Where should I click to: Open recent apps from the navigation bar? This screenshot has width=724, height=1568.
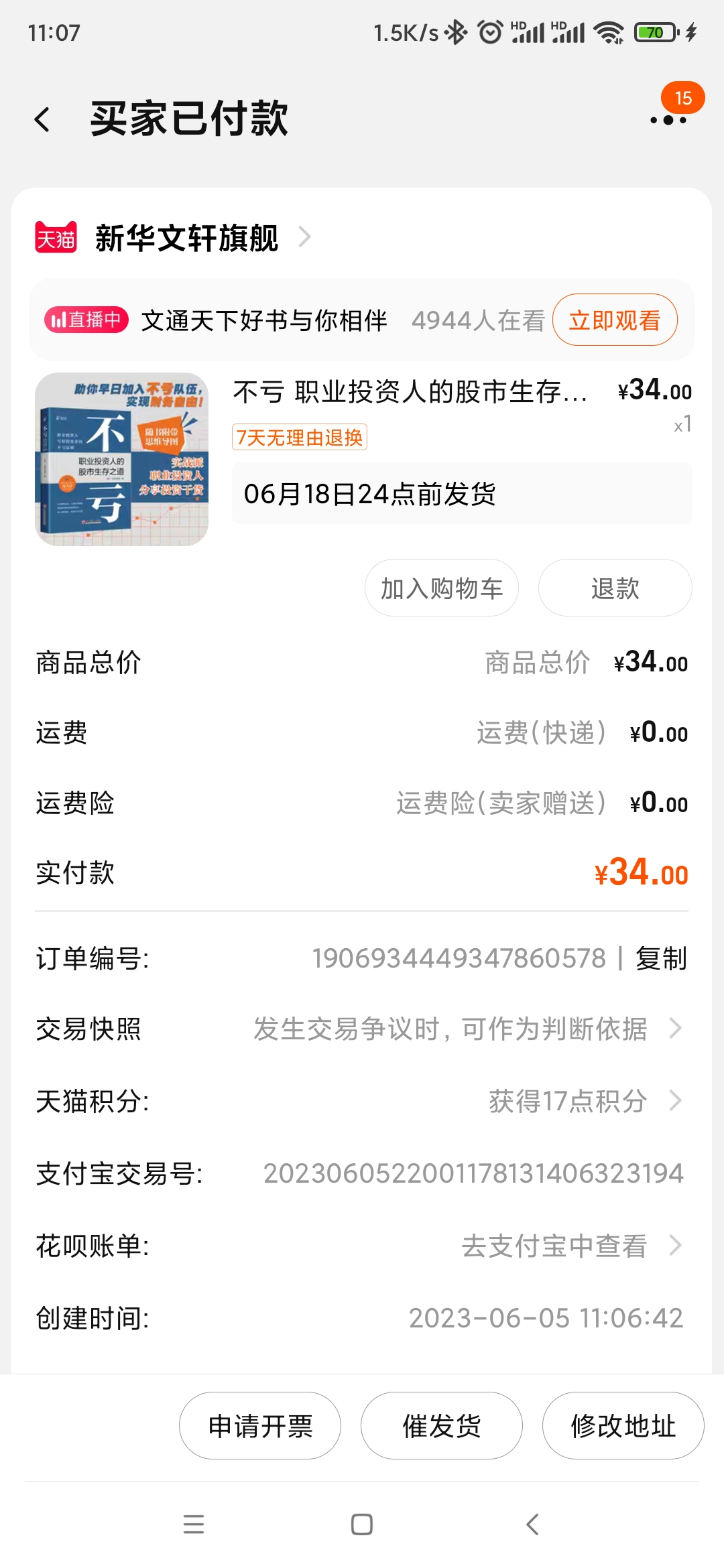tap(194, 1524)
